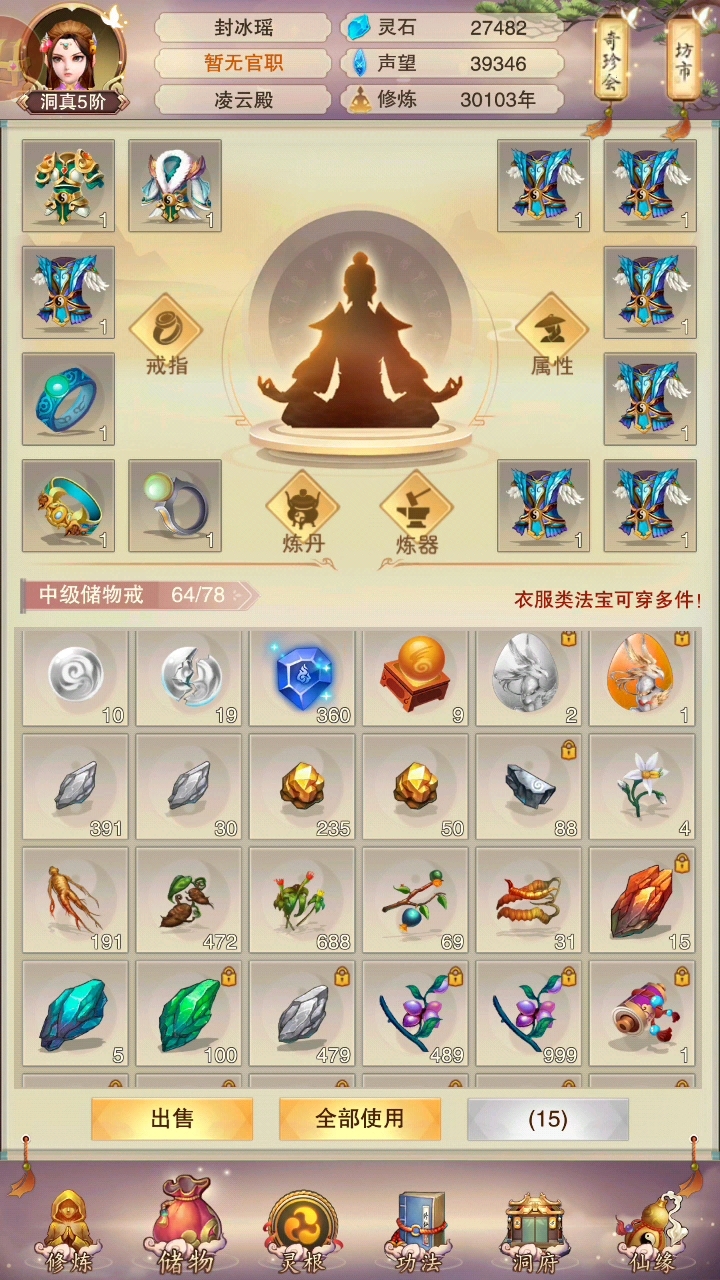Switch to the 修炼 tab
The height and width of the screenshot is (1280, 720).
click(69, 1231)
